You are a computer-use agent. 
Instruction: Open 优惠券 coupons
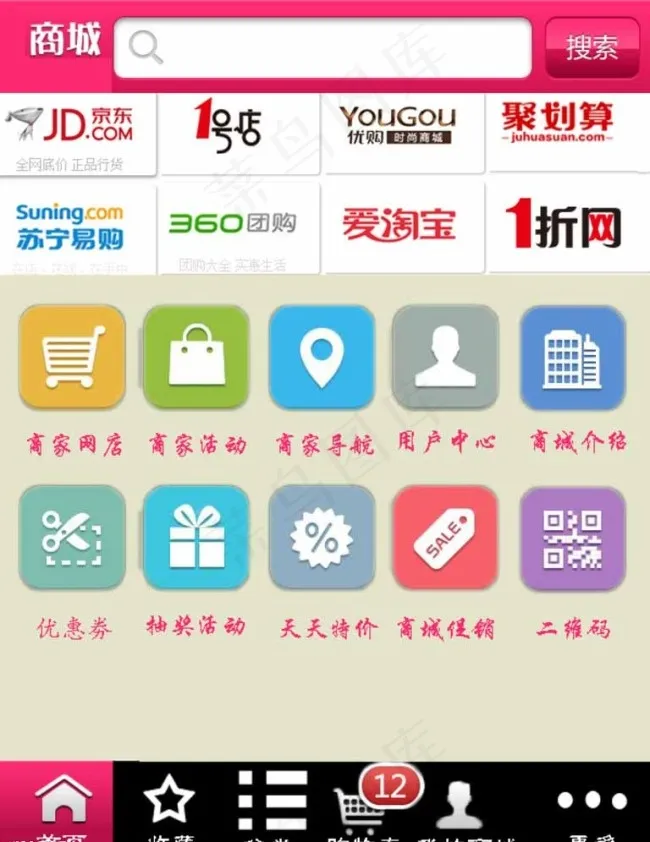(72, 538)
